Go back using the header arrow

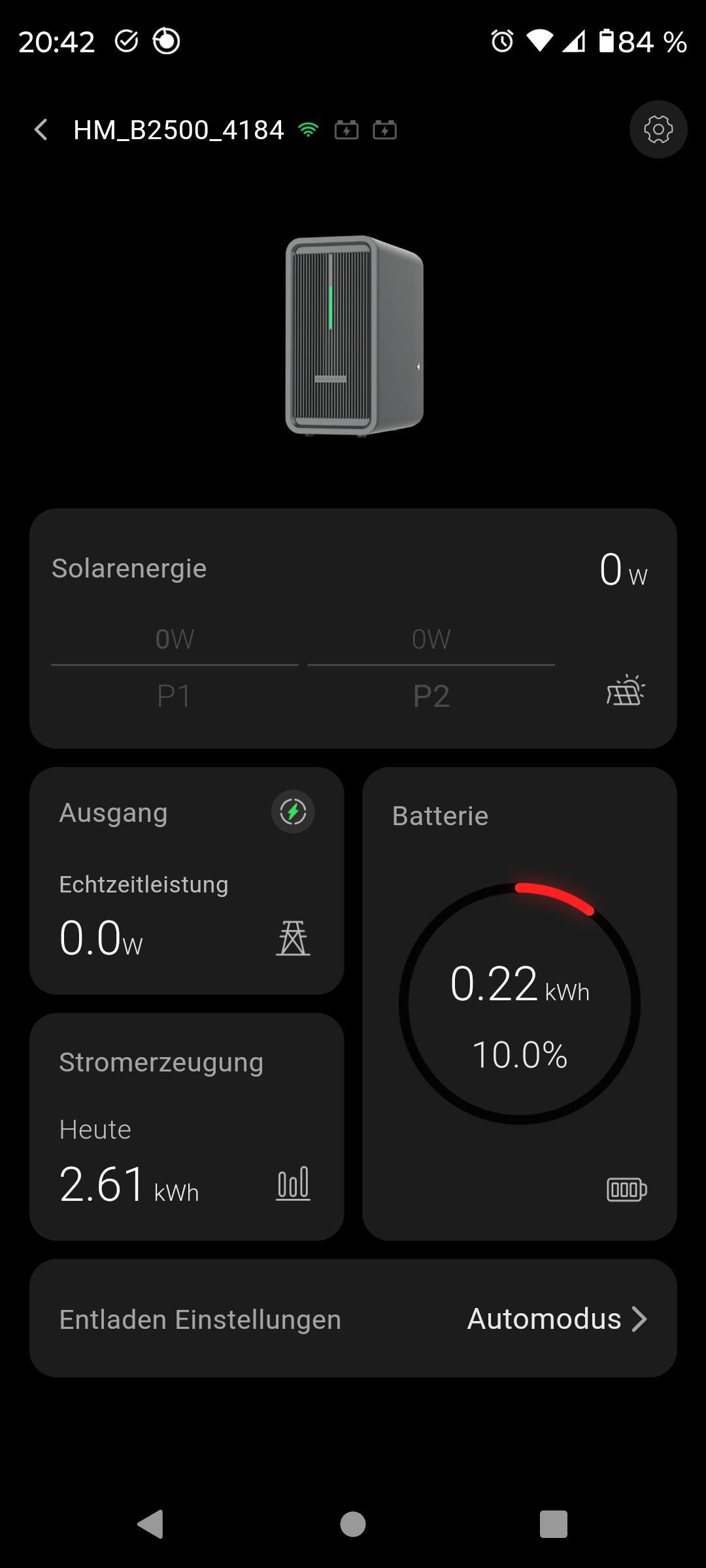tap(41, 129)
